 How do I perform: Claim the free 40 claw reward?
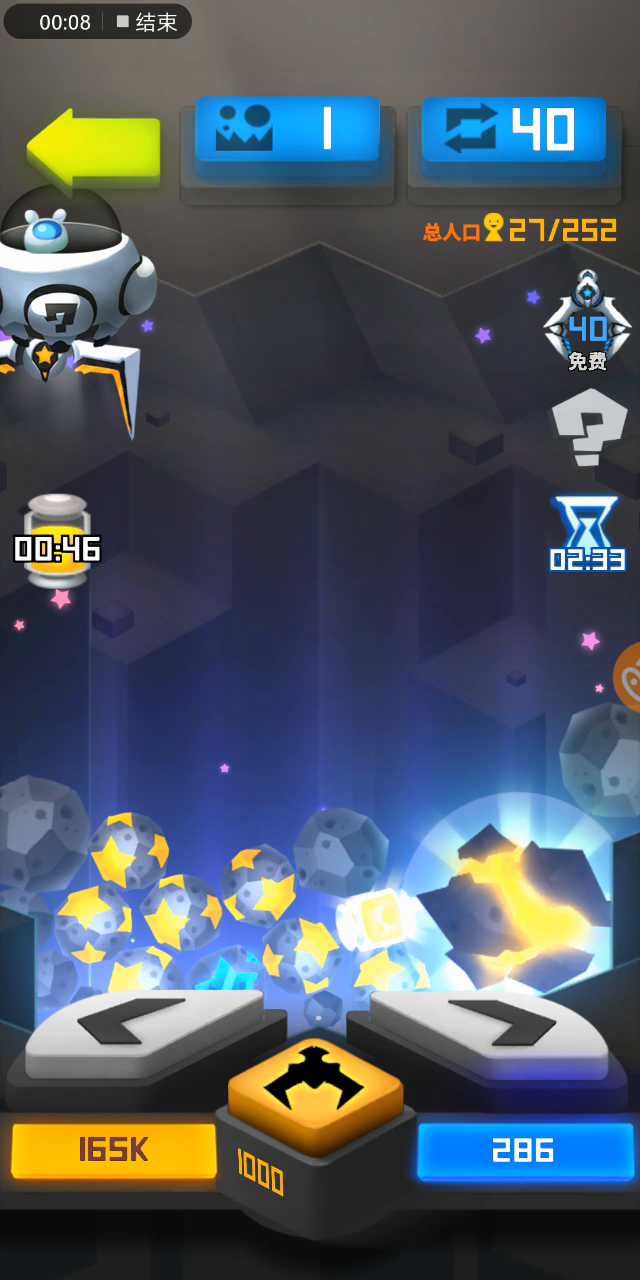point(587,322)
